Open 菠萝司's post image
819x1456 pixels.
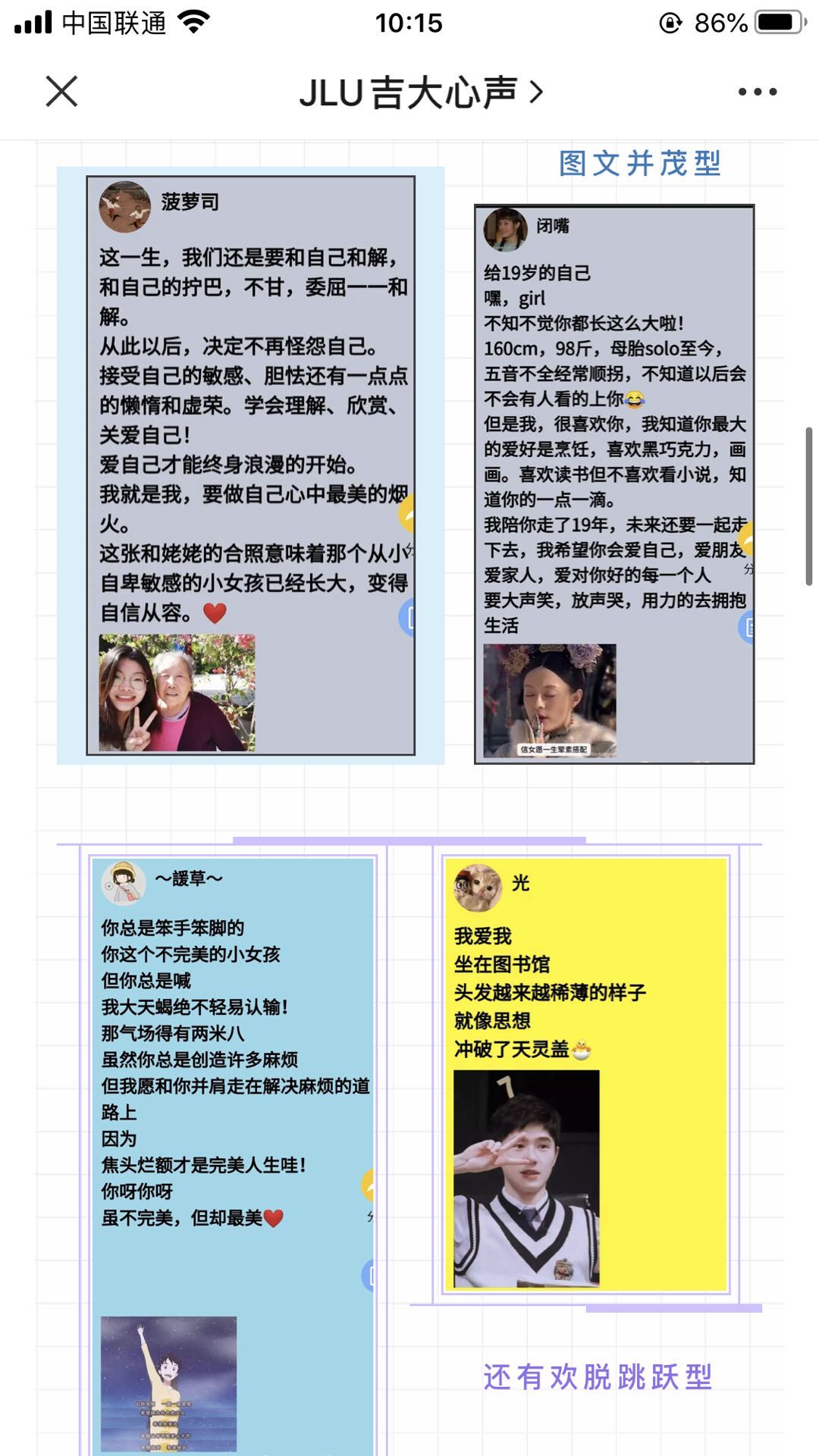coord(250,465)
